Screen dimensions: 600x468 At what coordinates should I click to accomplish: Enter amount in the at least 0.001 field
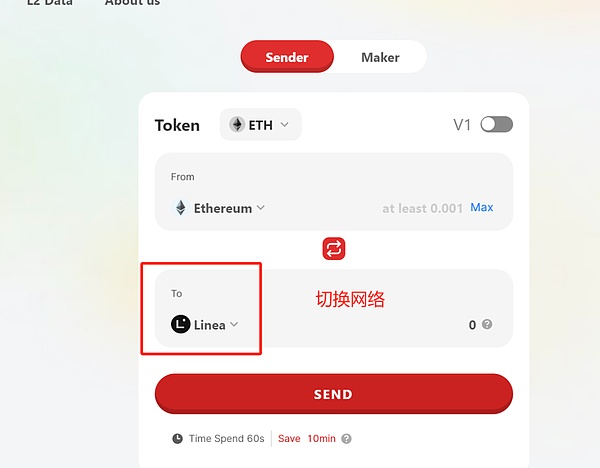(421, 208)
